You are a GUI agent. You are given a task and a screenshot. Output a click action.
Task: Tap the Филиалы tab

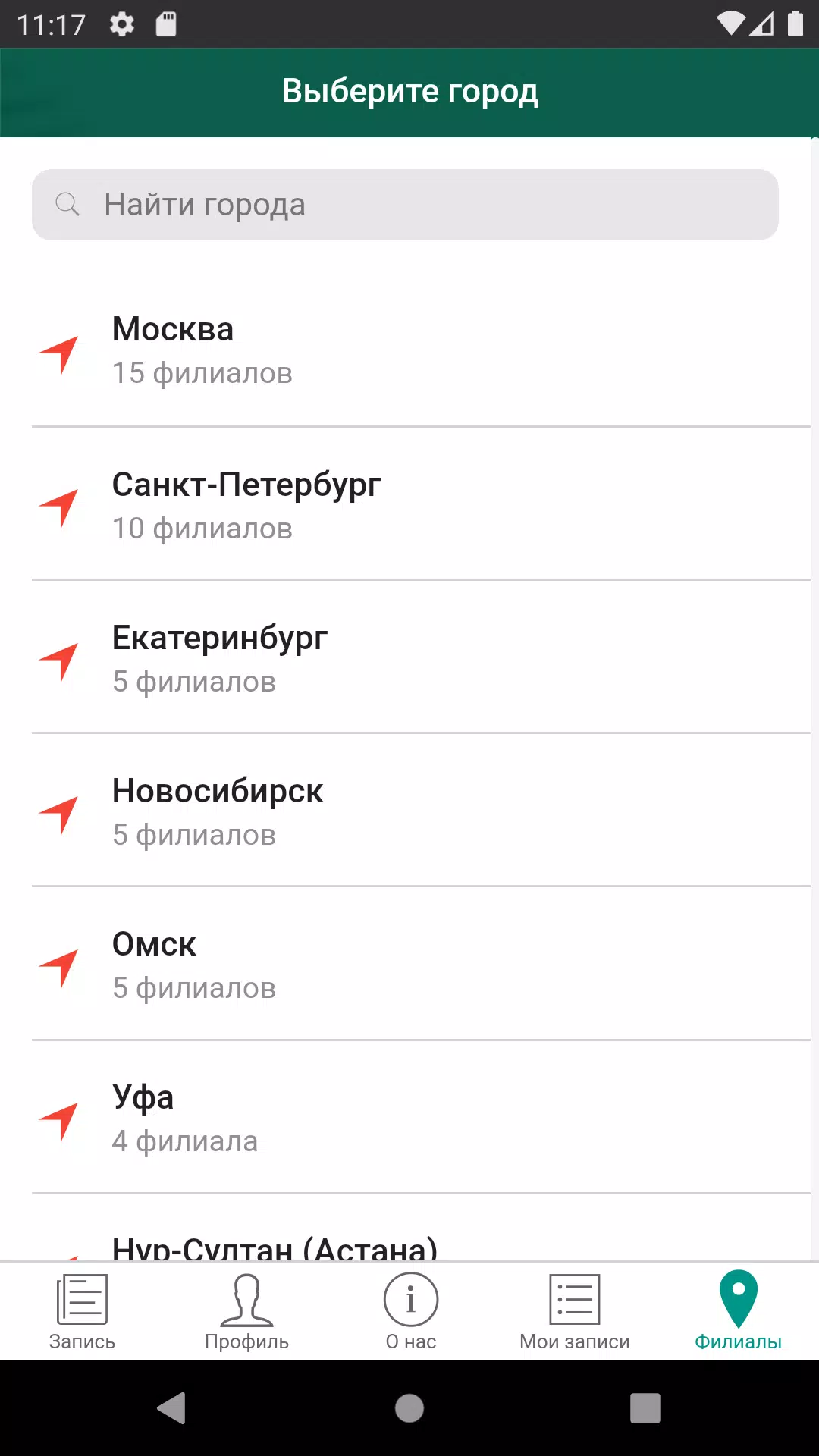(738, 1312)
